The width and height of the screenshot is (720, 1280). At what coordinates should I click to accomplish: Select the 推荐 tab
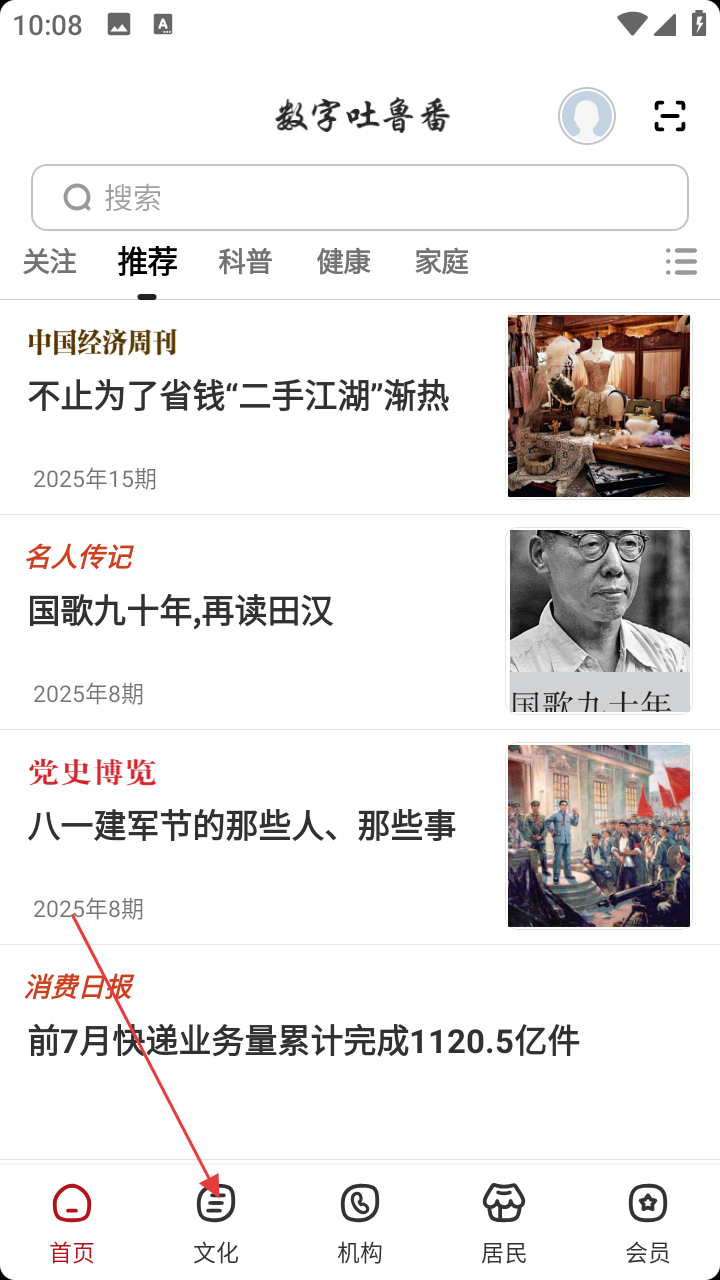click(x=147, y=262)
